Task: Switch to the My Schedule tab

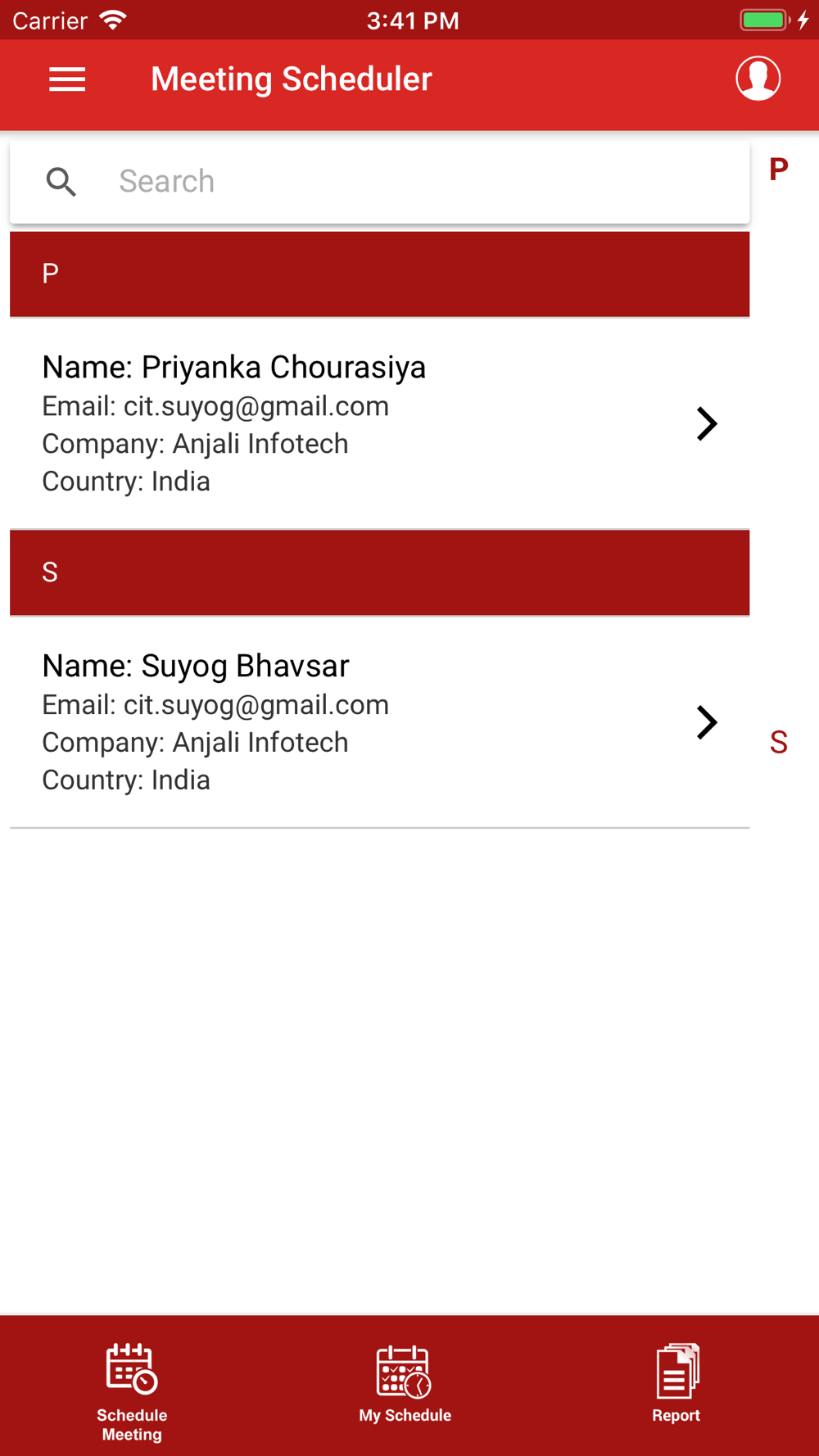Action: 405,1384
